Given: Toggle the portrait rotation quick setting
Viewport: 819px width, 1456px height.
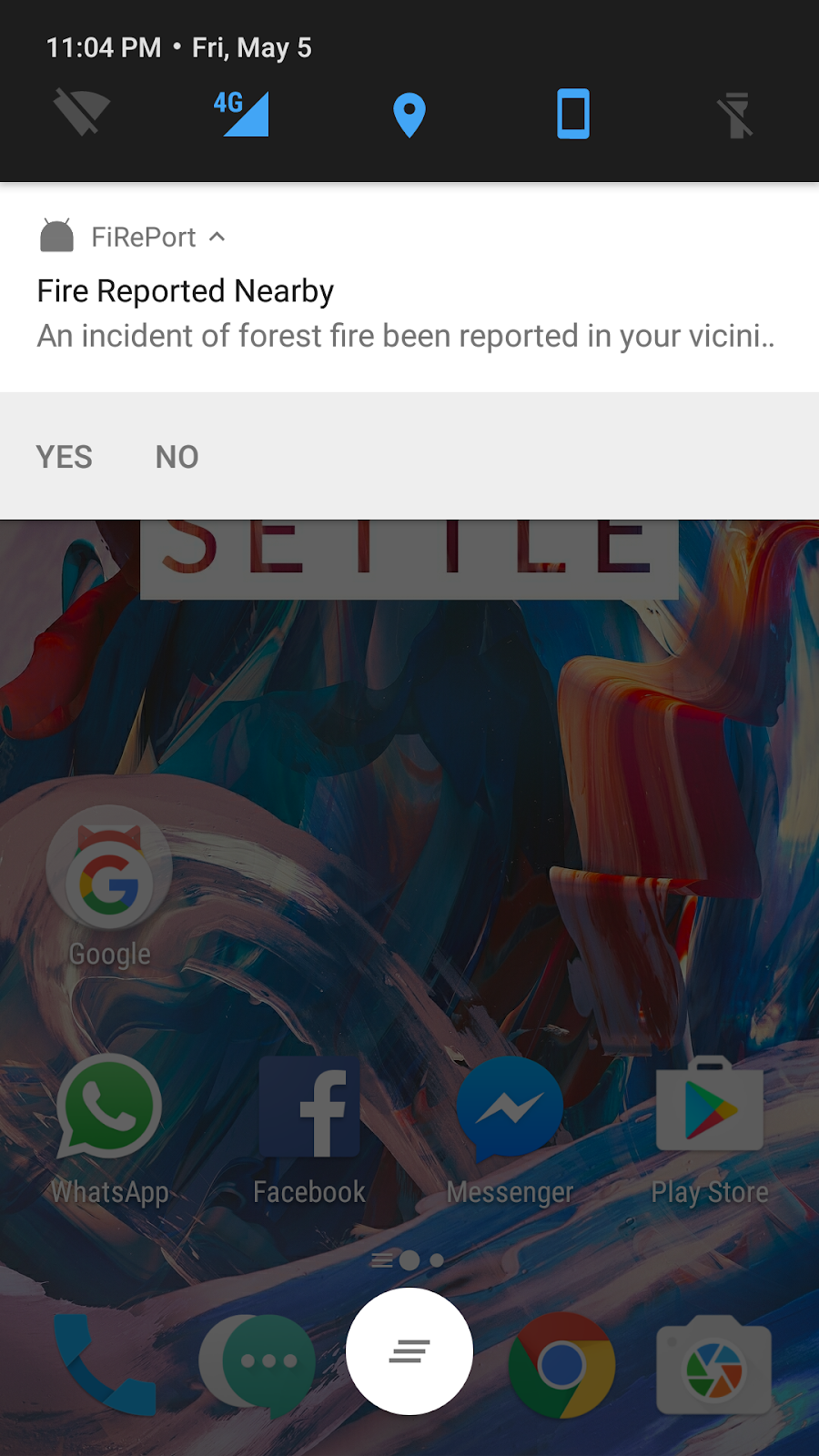Looking at the screenshot, I should (x=573, y=114).
